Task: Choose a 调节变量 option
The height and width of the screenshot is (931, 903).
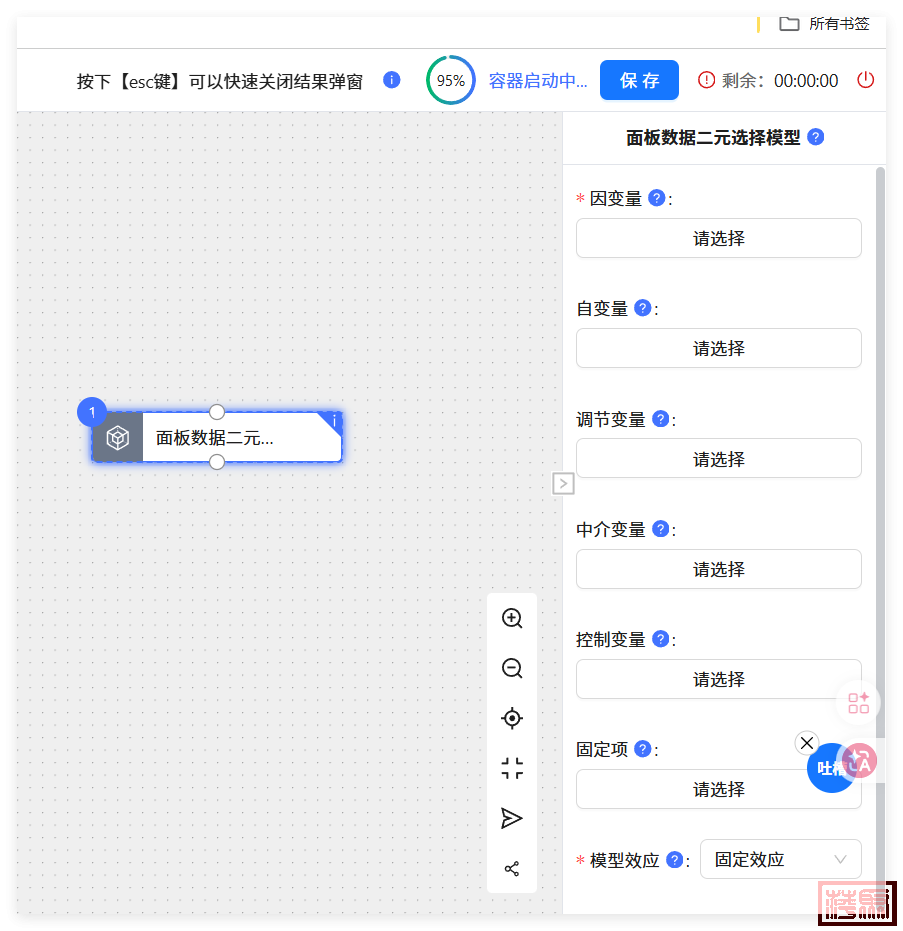Action: click(718, 459)
